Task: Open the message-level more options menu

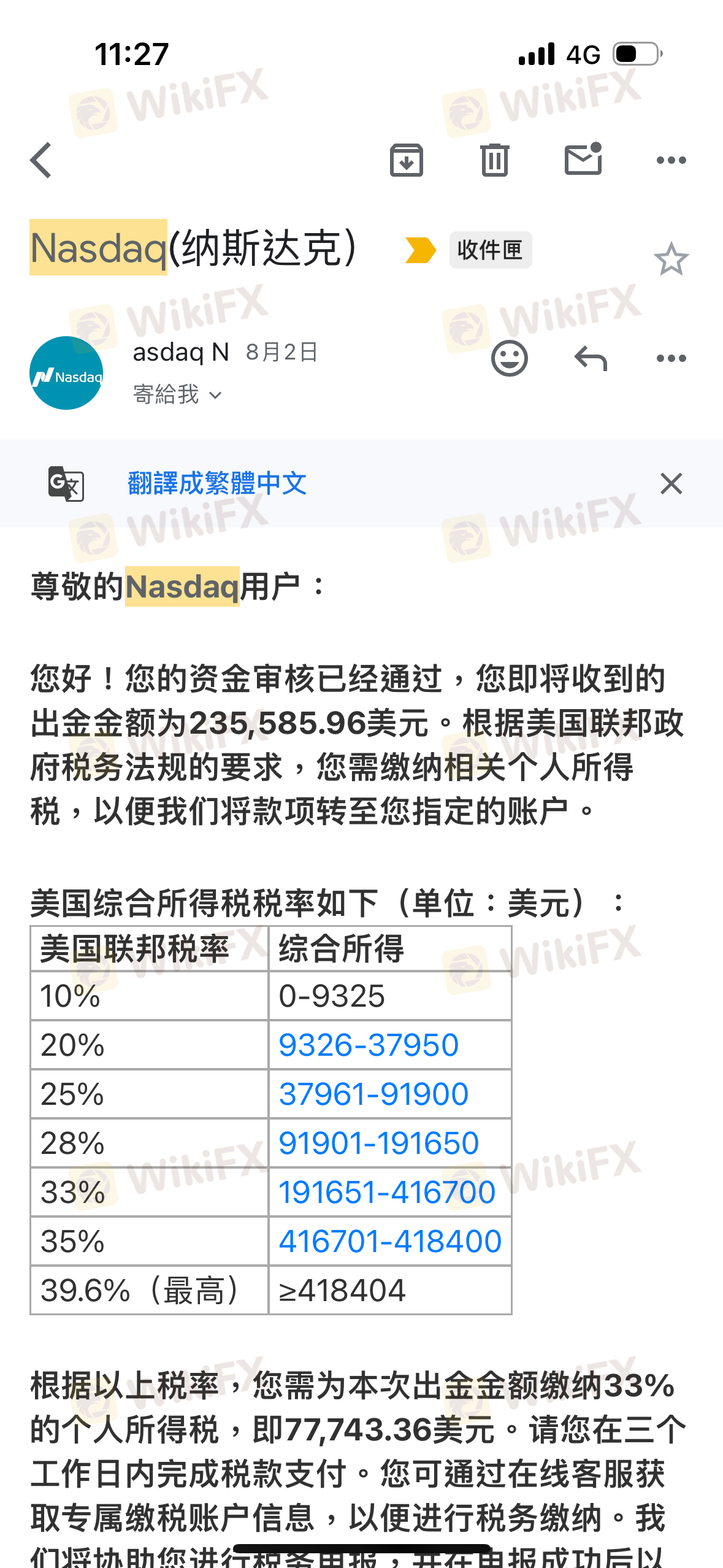Action: tap(671, 358)
